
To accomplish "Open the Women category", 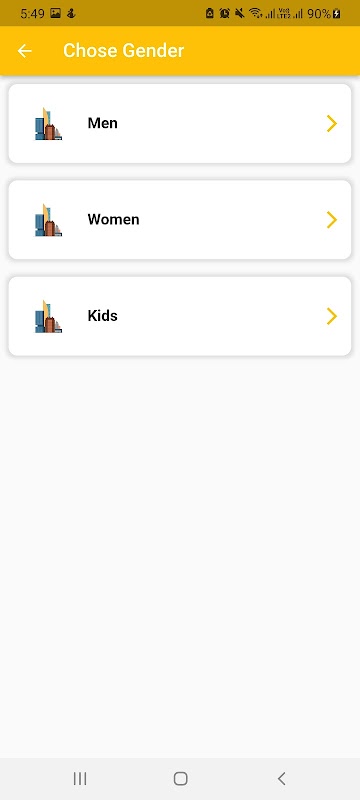I will click(179, 220).
